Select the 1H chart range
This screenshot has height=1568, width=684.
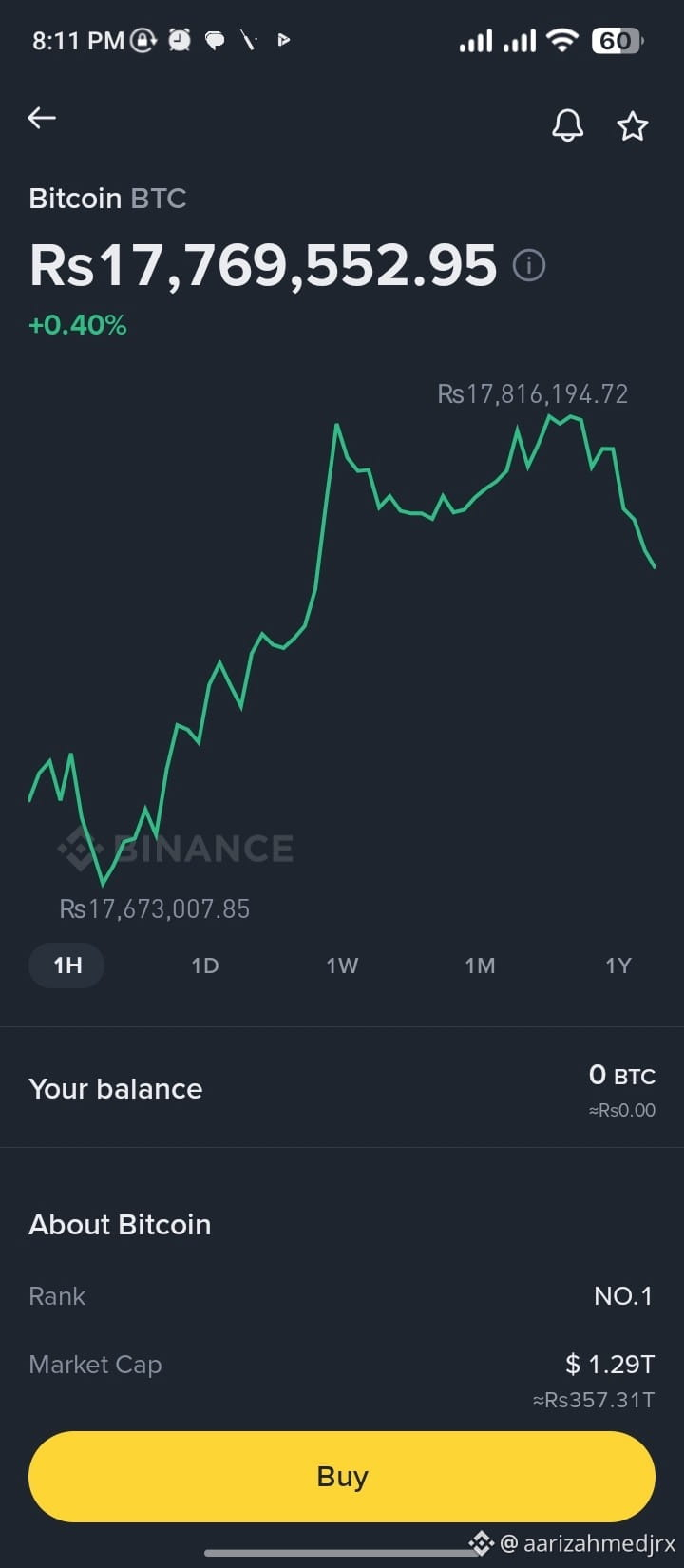pyautogui.click(x=66, y=966)
